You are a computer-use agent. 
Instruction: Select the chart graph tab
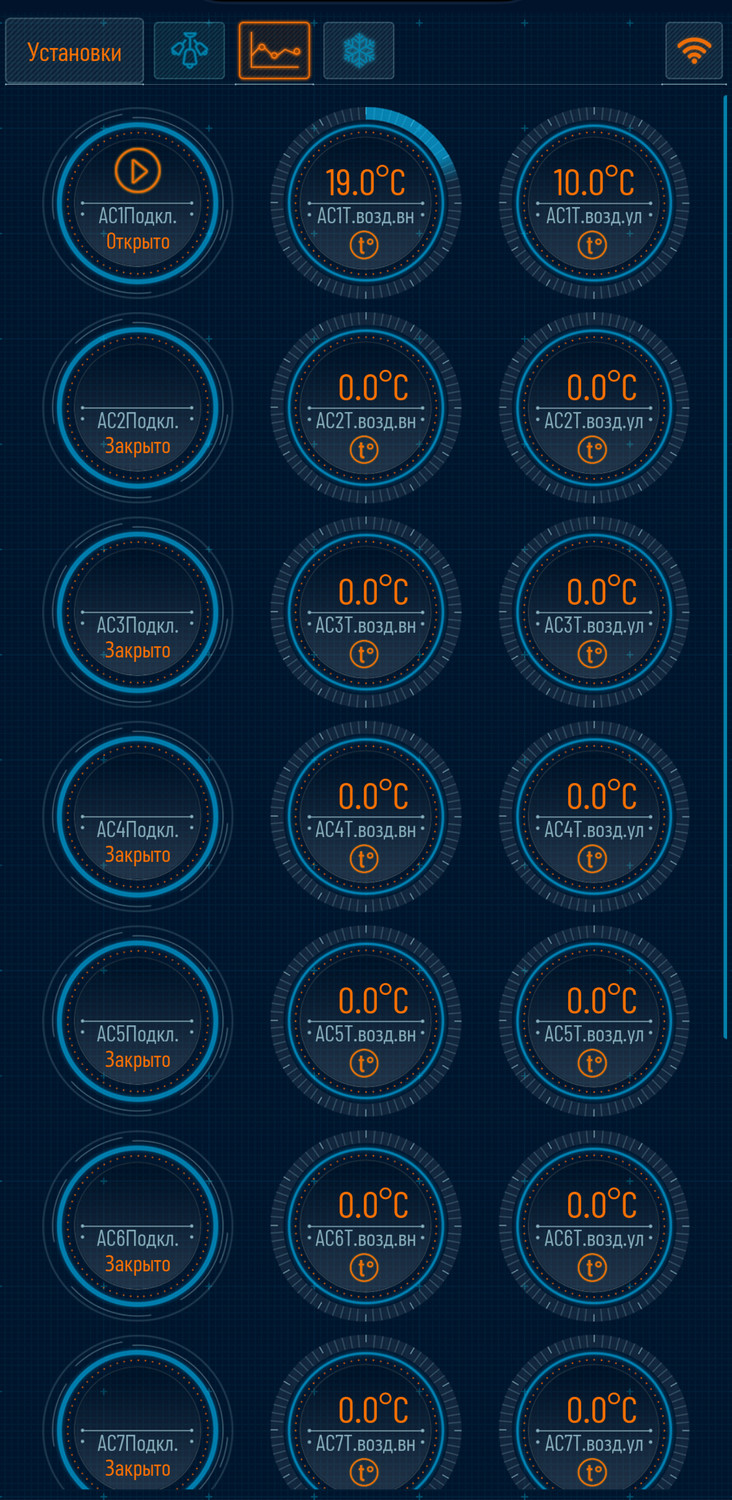pyautogui.click(x=274, y=51)
